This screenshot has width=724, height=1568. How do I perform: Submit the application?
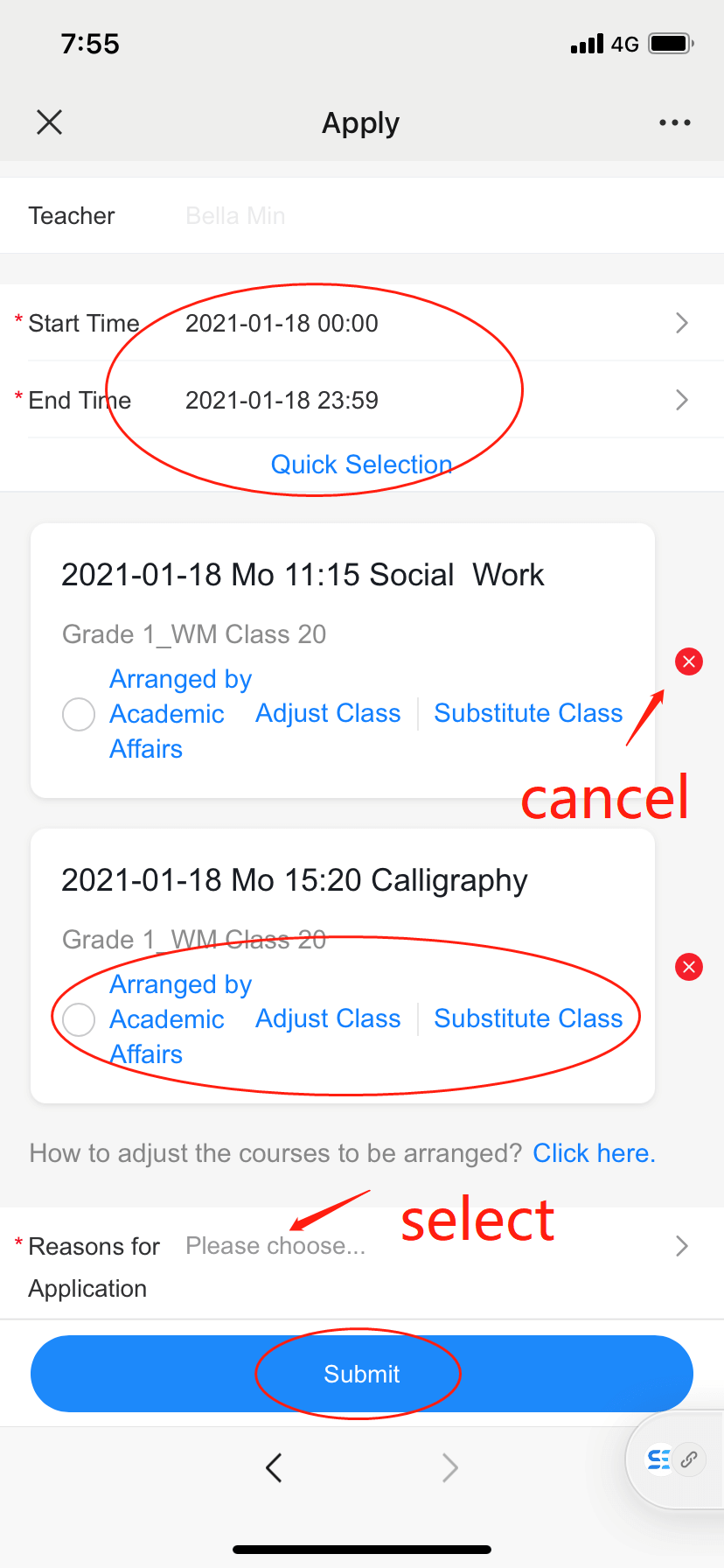361,1374
